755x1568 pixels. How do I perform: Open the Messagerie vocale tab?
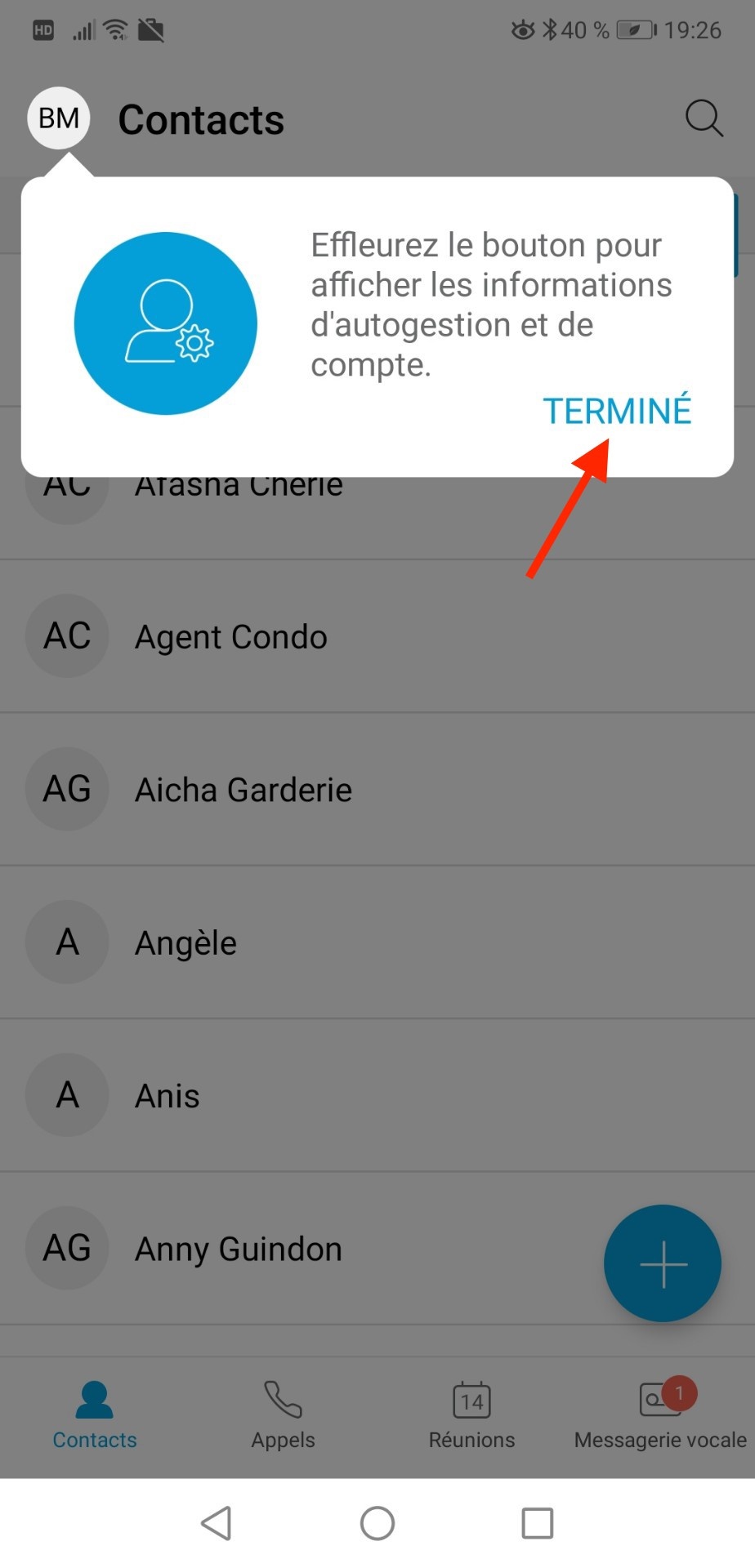point(660,1415)
